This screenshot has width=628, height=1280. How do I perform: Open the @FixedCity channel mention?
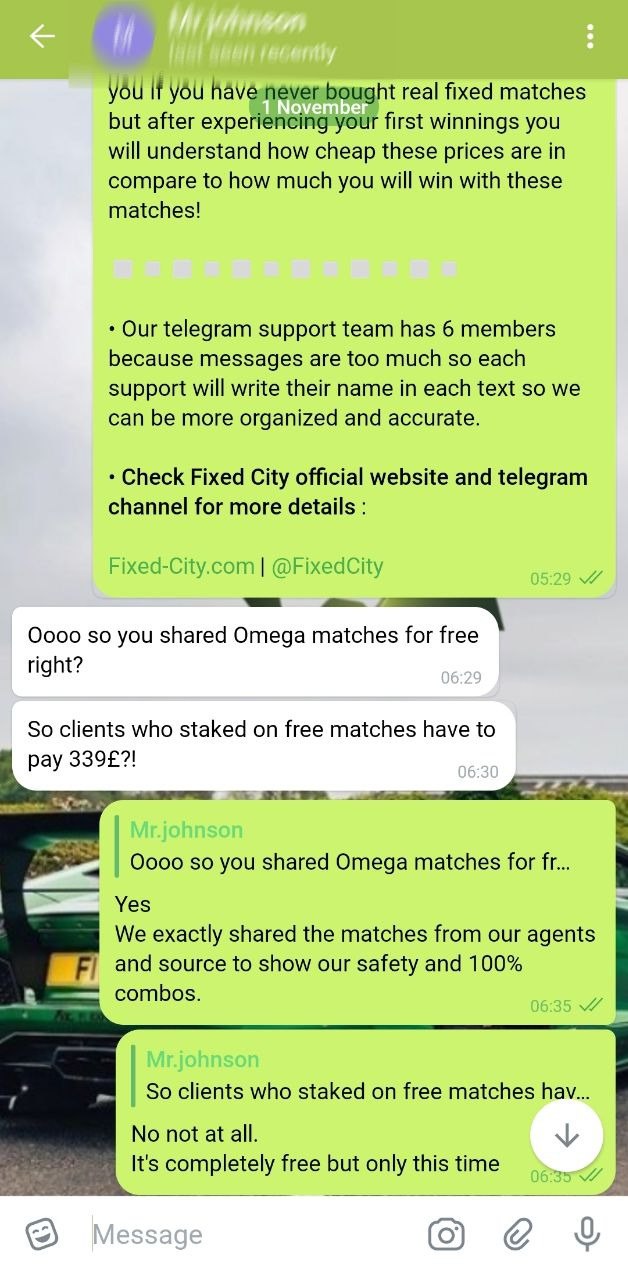coord(327,566)
